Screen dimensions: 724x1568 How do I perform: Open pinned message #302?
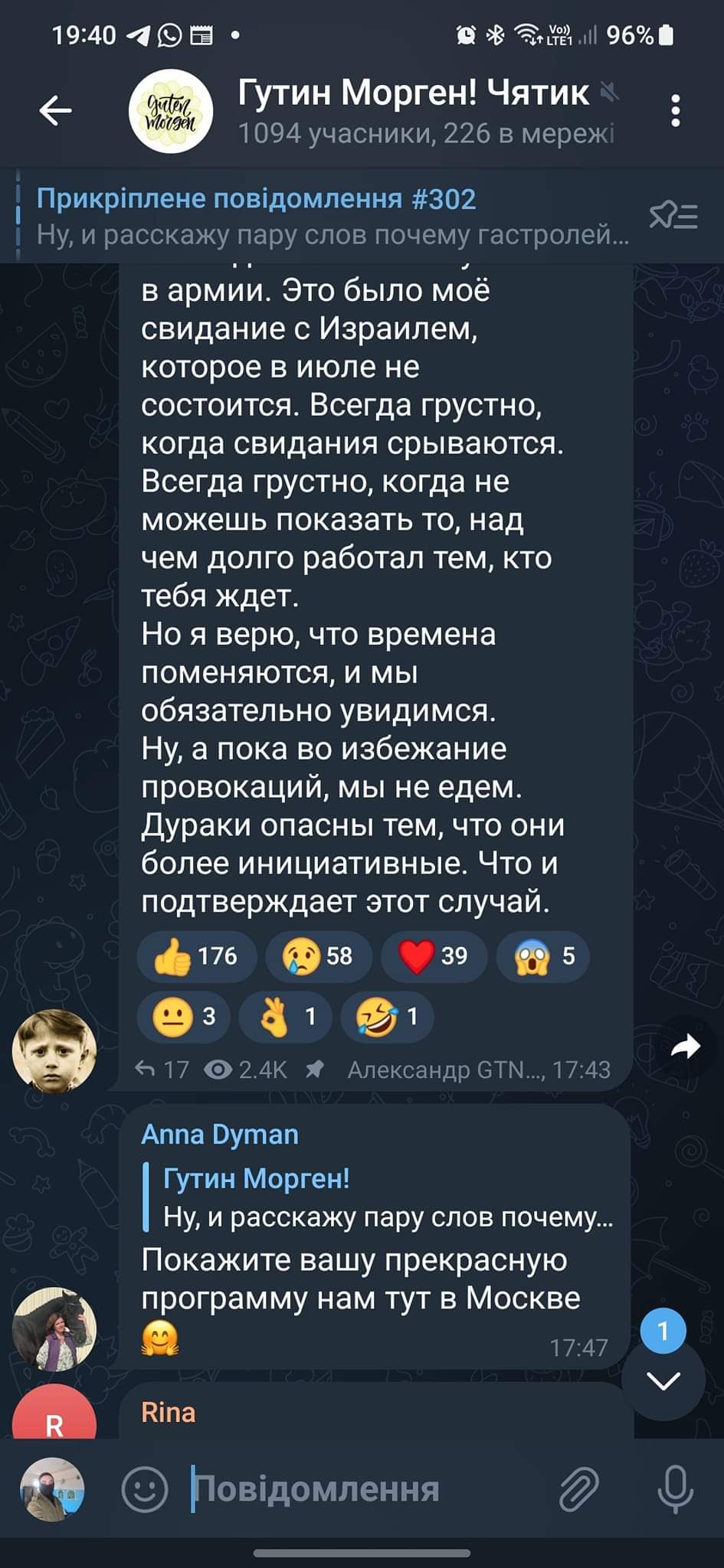333,216
